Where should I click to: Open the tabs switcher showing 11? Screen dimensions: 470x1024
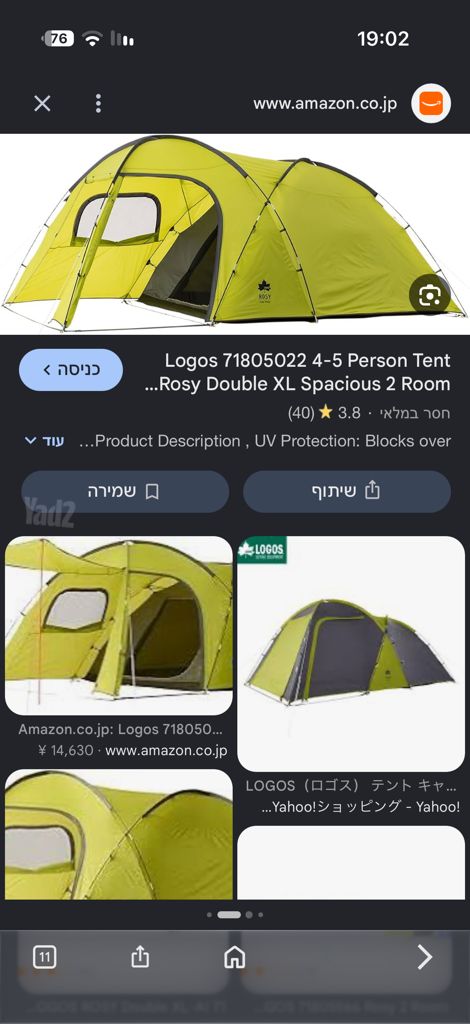coord(44,957)
